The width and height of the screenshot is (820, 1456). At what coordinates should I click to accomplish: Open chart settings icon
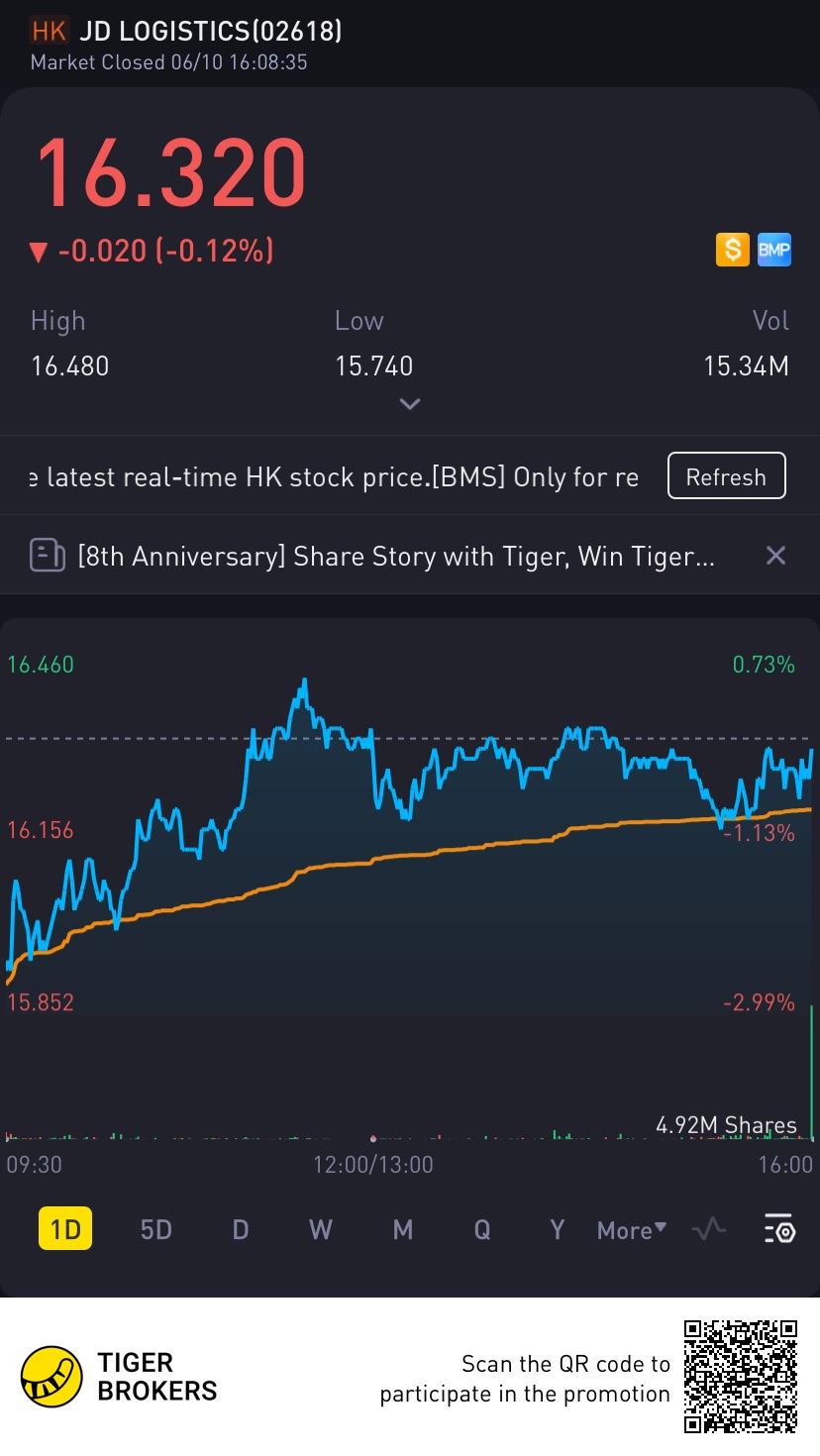click(780, 1230)
